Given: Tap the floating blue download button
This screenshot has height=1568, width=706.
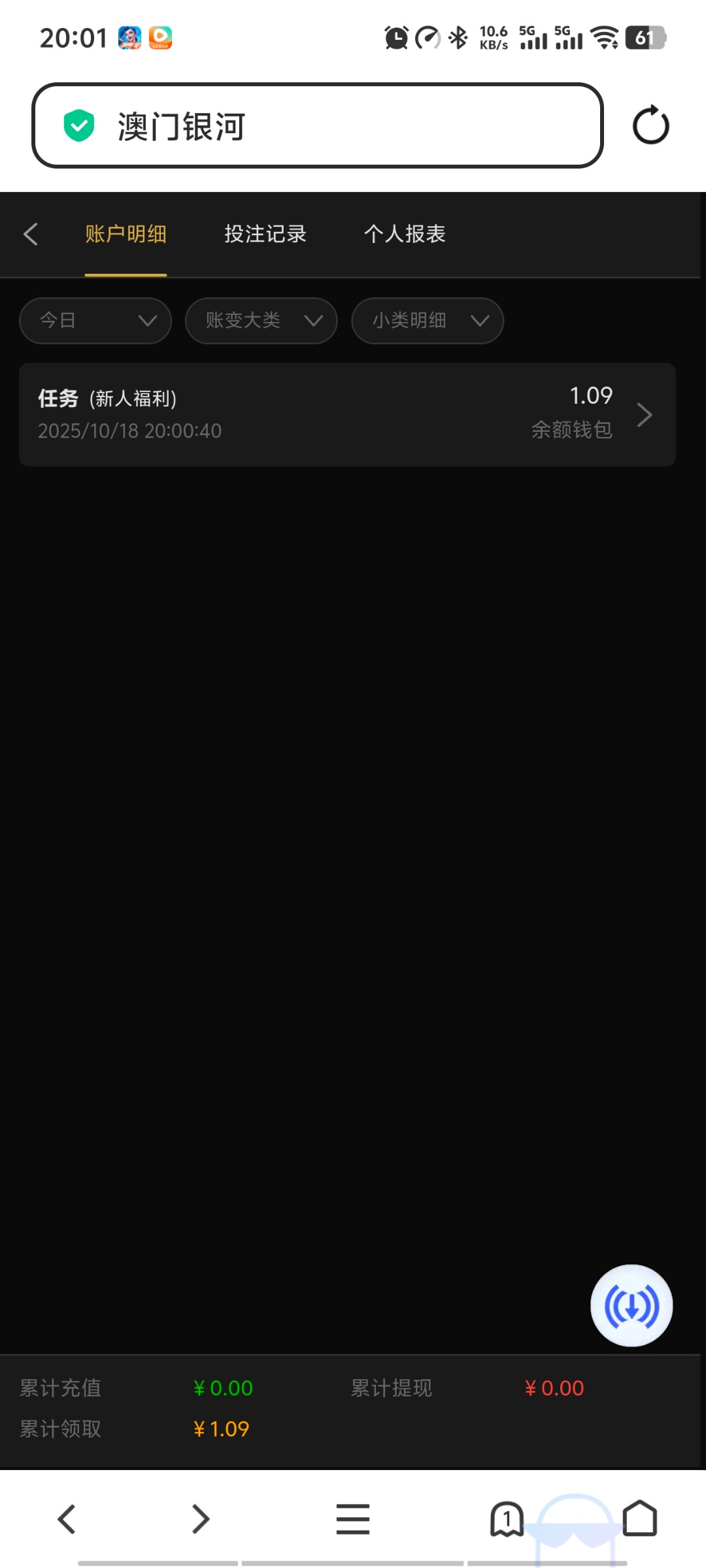Looking at the screenshot, I should tap(631, 1305).
